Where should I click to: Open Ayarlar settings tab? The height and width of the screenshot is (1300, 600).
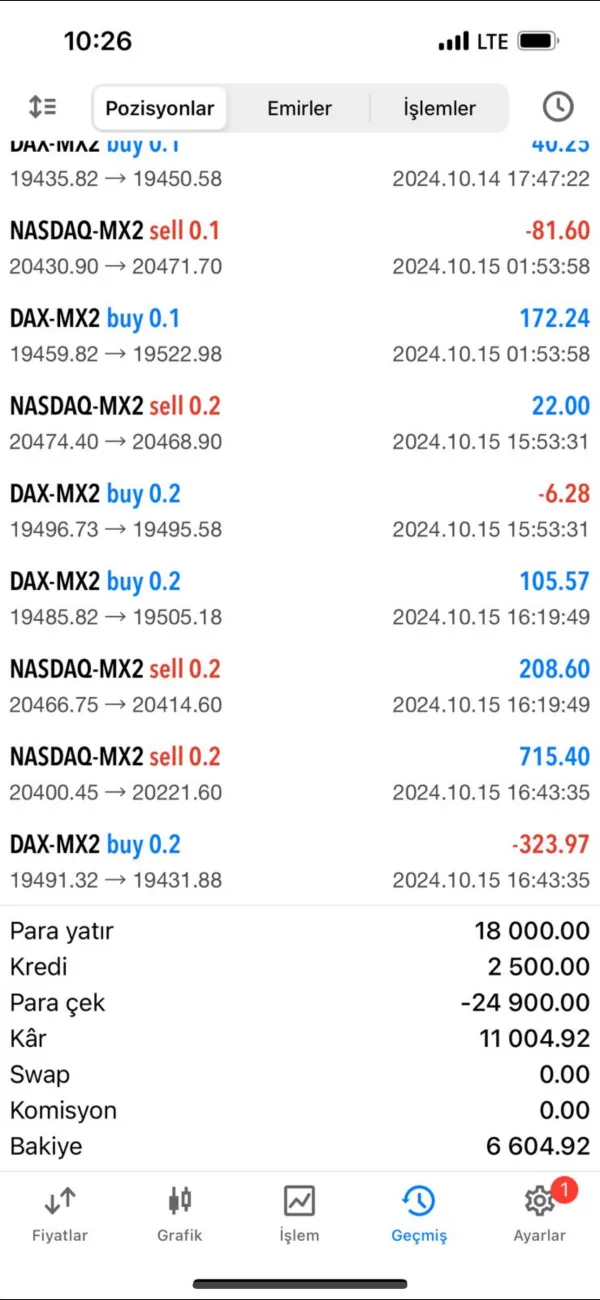539,1213
